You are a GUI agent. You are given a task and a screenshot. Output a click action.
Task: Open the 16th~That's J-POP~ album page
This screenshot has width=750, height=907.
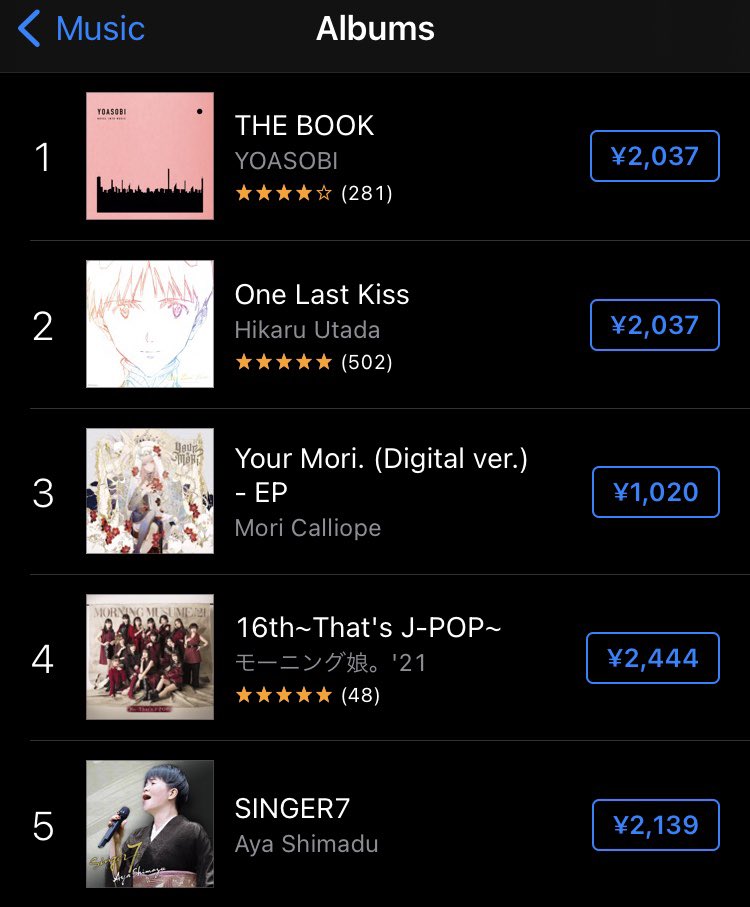coord(367,628)
